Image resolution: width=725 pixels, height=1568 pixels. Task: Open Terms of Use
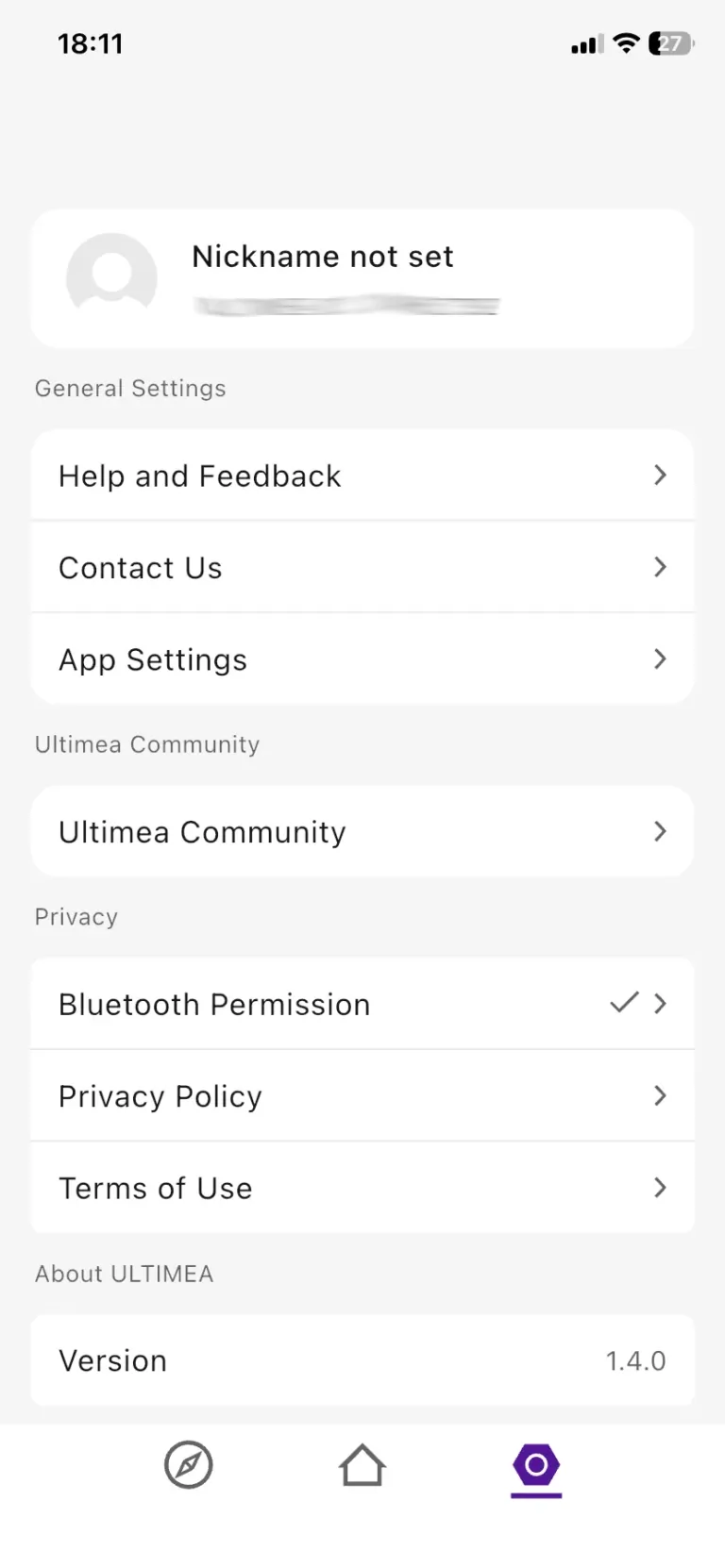(x=362, y=1188)
